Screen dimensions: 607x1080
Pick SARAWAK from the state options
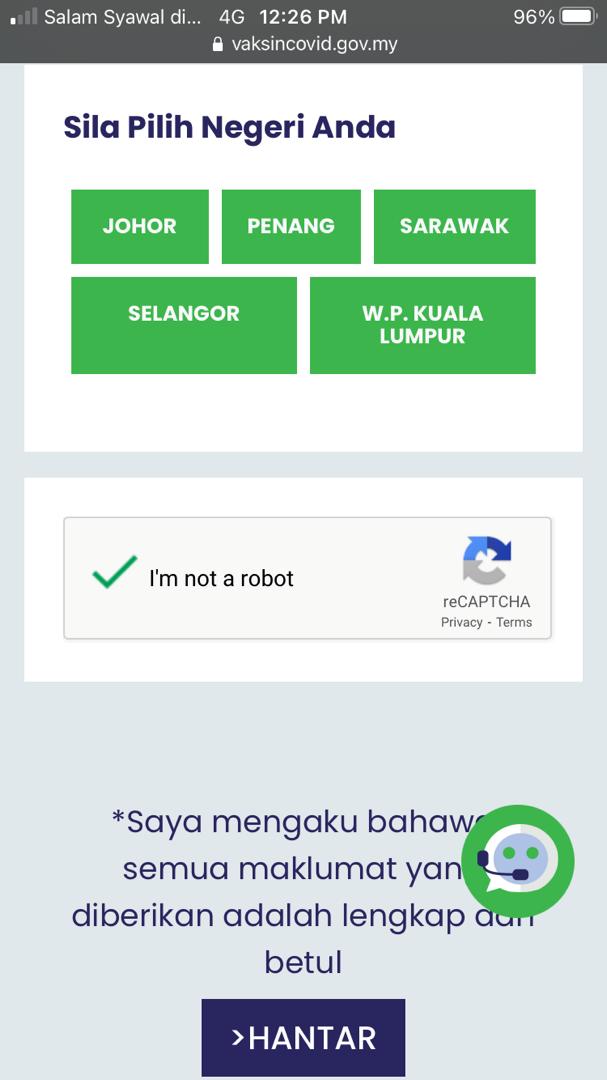point(454,226)
